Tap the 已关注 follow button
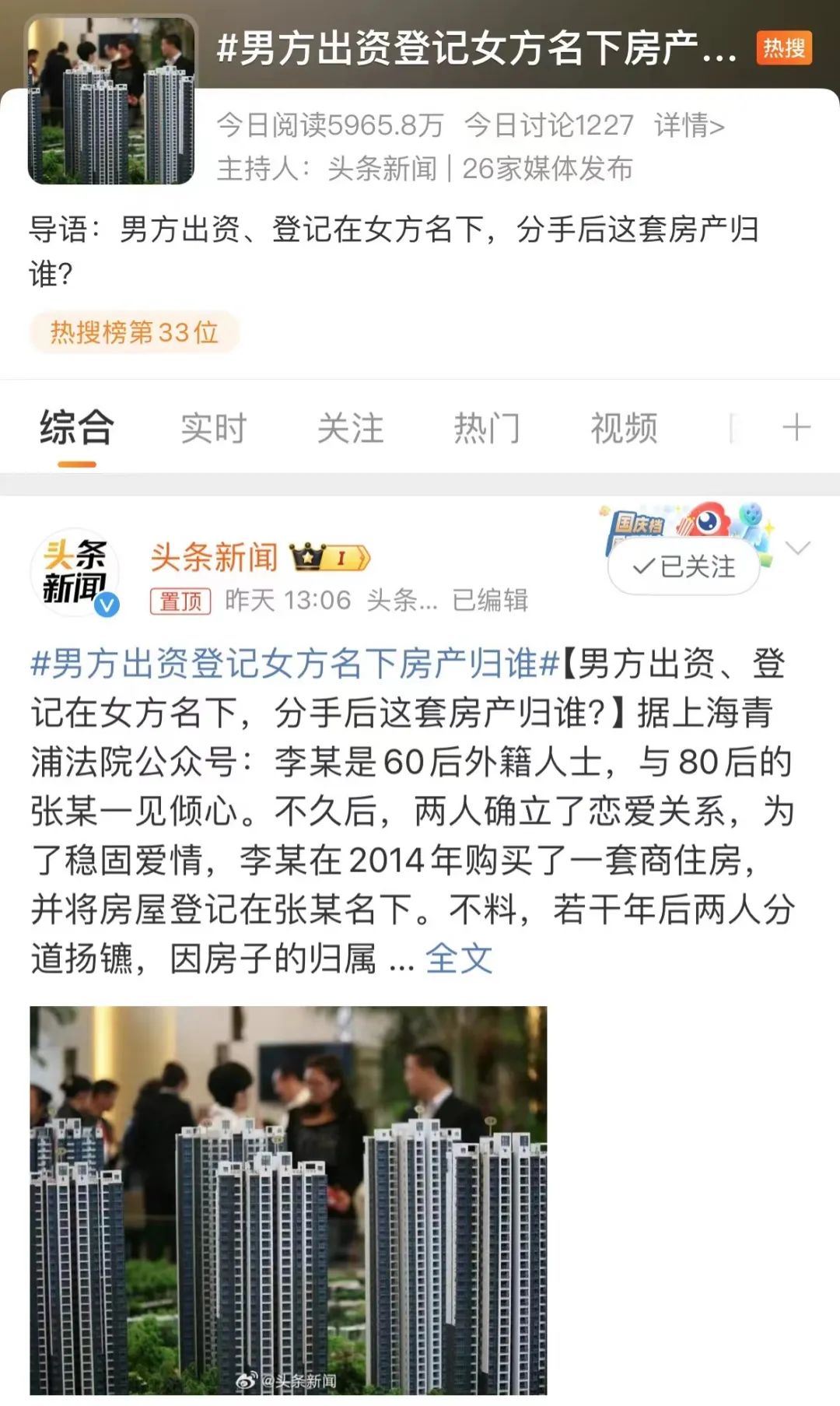 pos(684,566)
